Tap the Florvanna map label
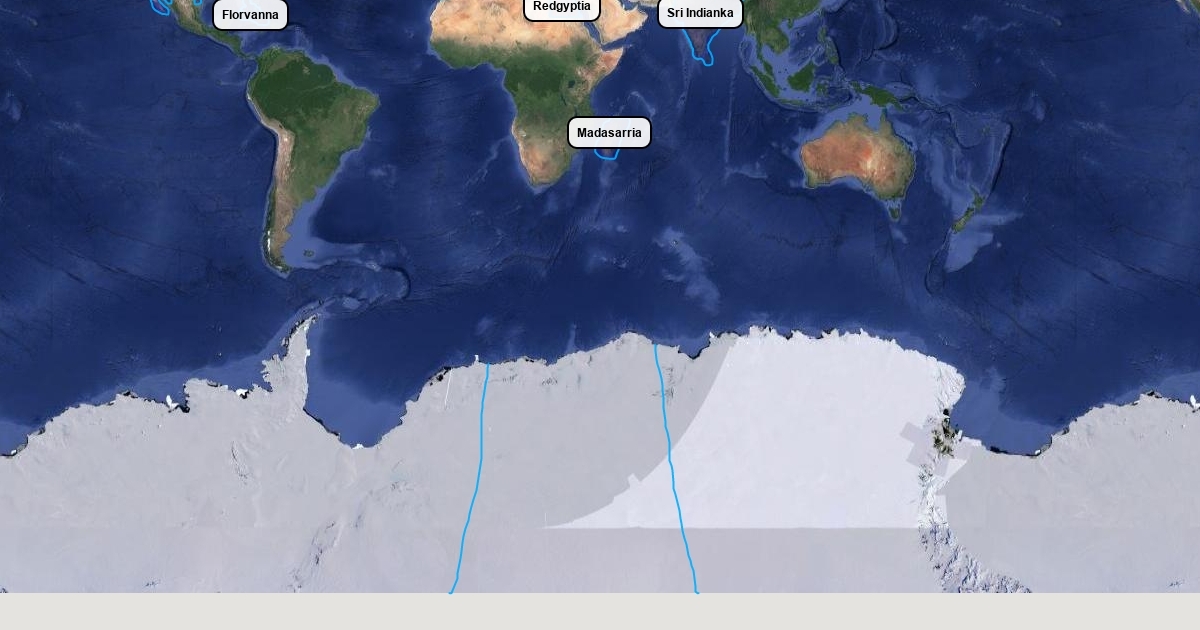 [x=250, y=14]
